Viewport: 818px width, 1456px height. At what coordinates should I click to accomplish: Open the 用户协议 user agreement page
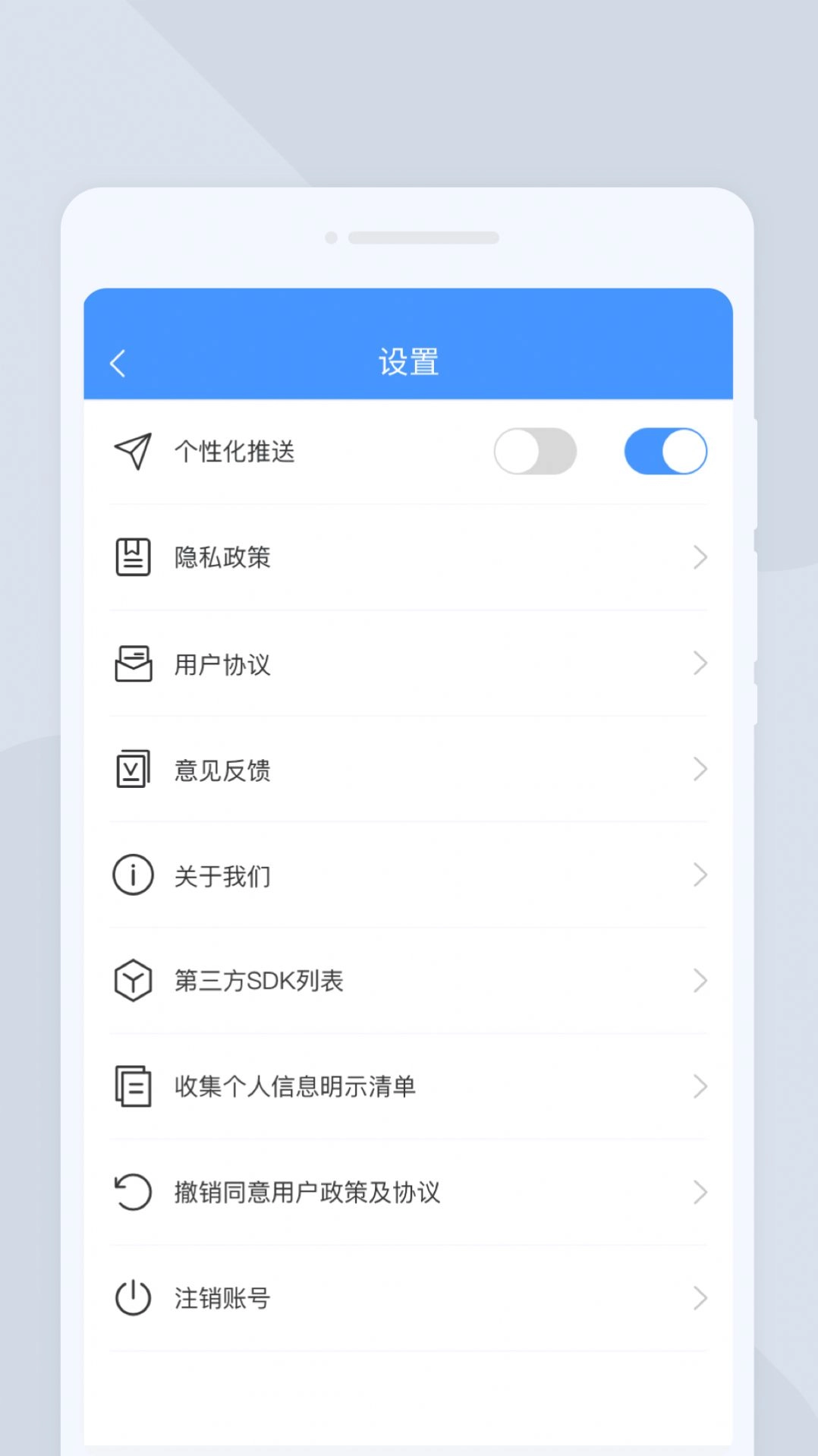(409, 663)
